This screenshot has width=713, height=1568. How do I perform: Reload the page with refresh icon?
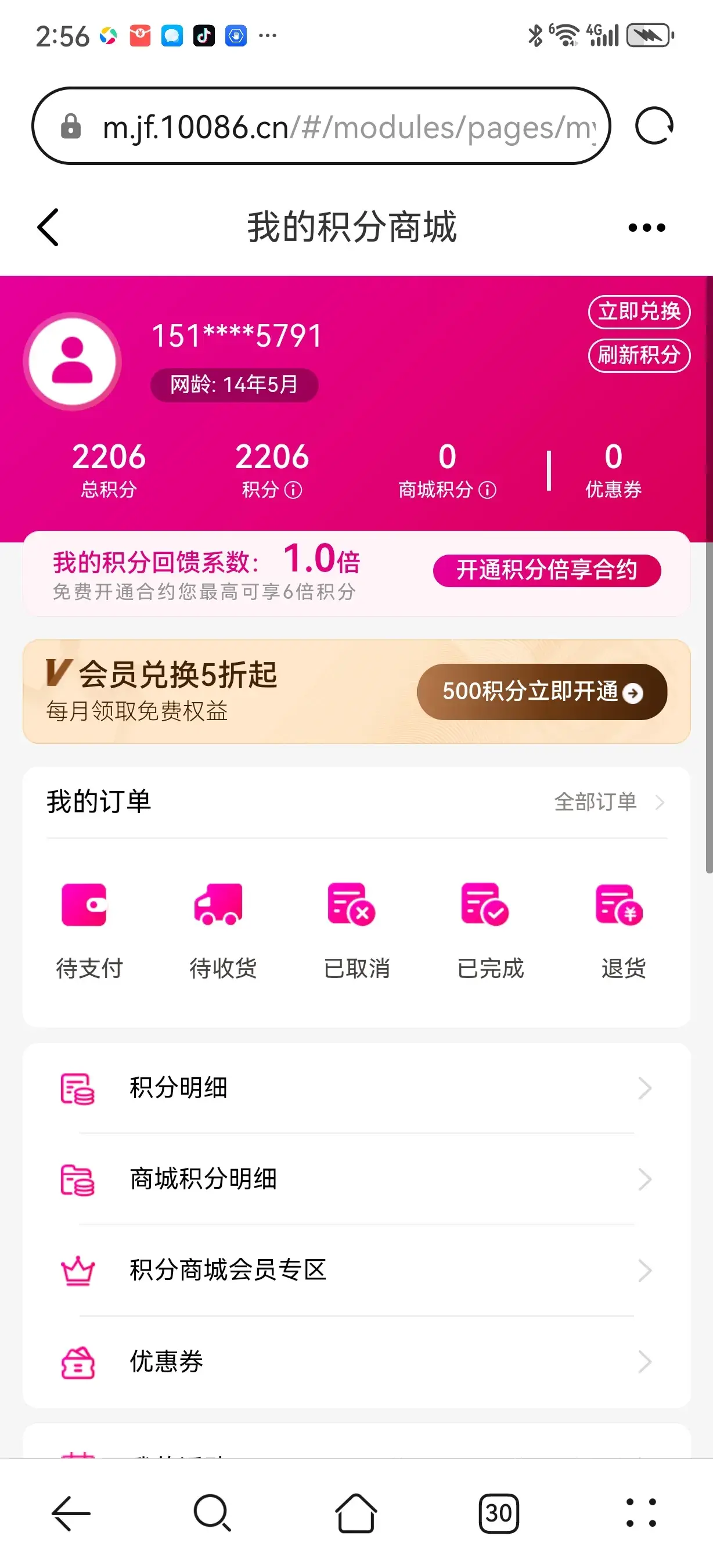click(654, 126)
